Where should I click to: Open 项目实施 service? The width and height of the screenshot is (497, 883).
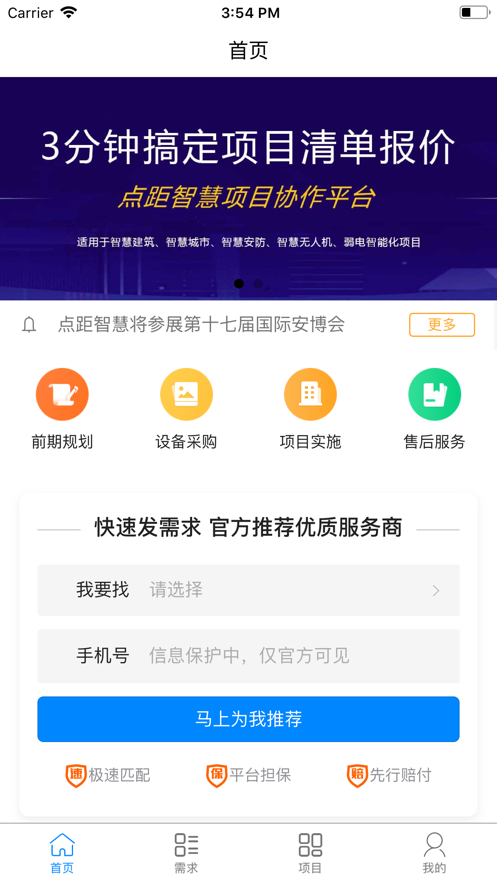[x=310, y=409]
